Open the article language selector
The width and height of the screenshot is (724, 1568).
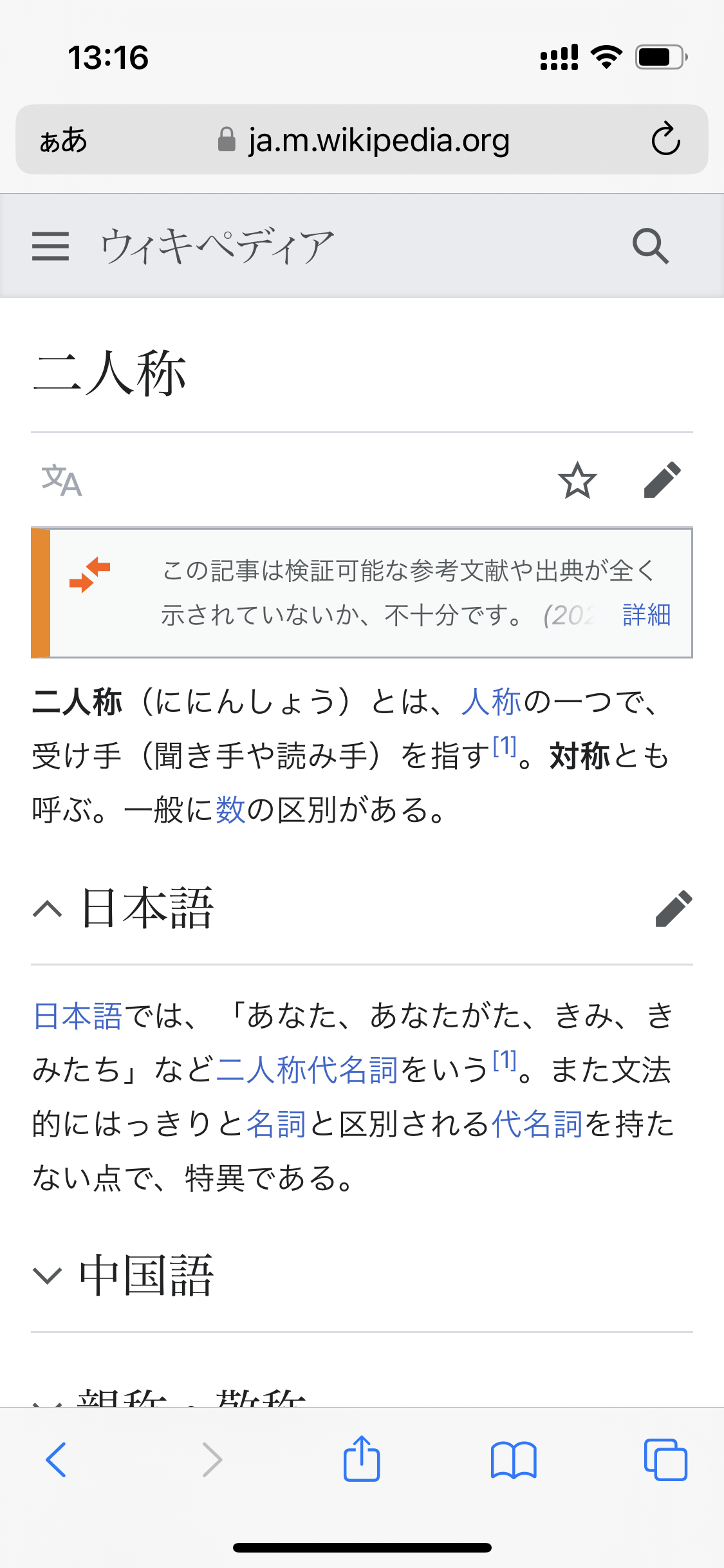[62, 481]
